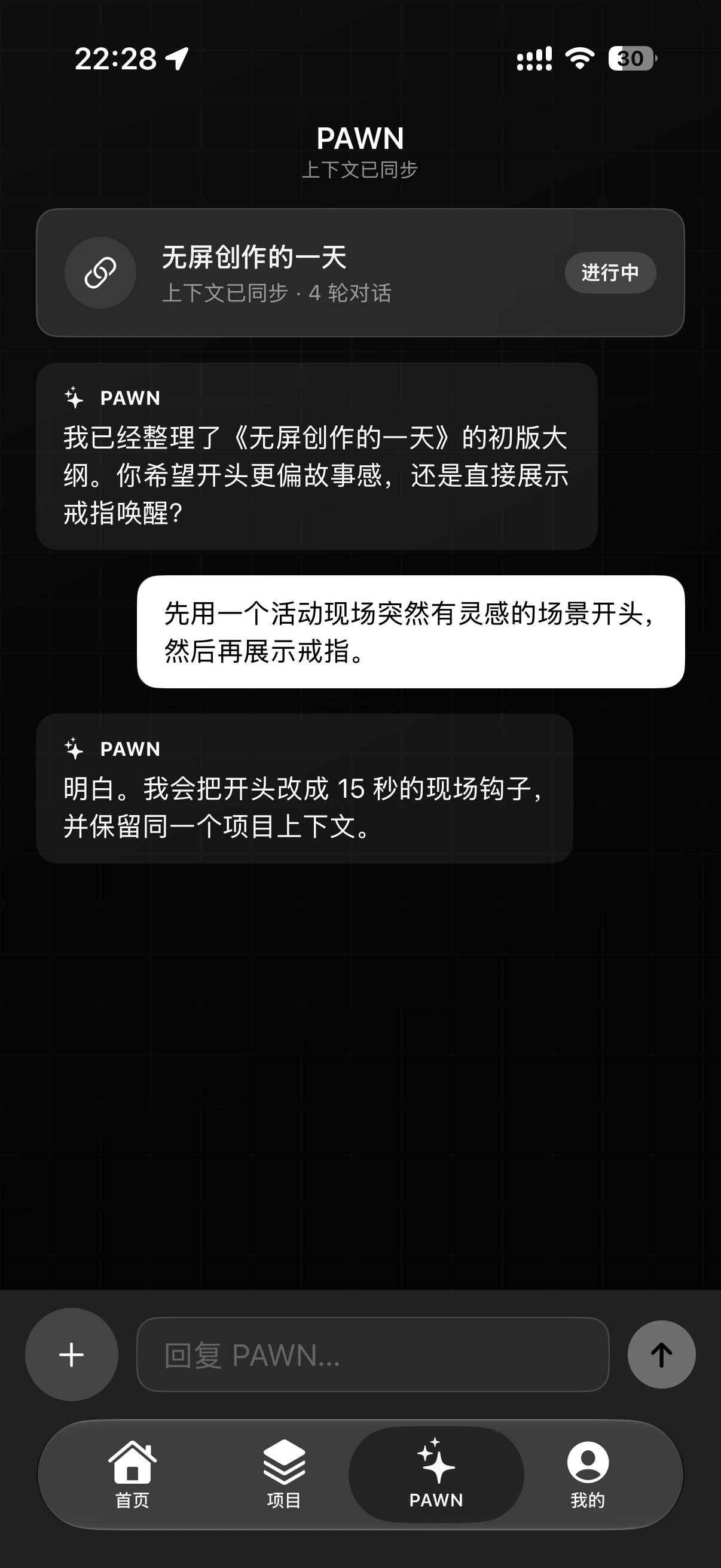The image size is (721, 1568).
Task: Send the message with the arrow button
Action: pos(661,1355)
